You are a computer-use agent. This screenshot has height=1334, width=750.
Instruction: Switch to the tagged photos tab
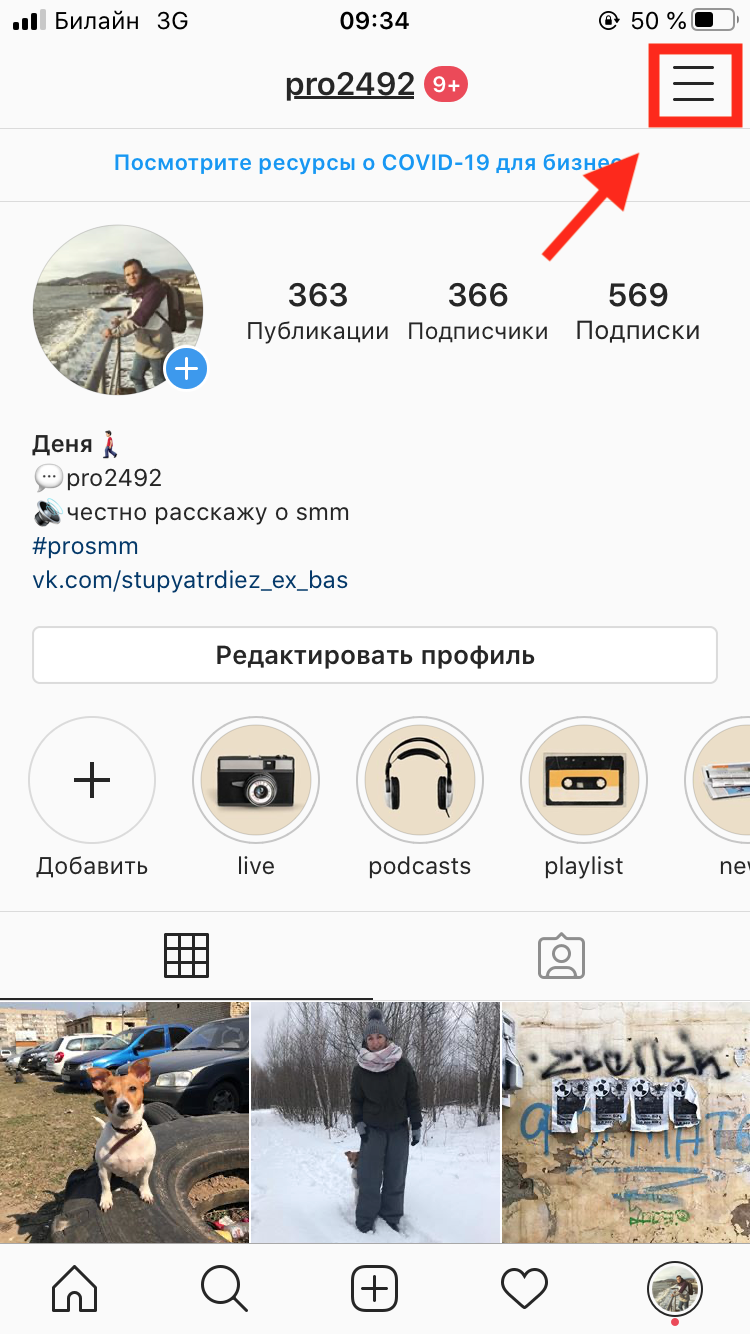(561, 956)
